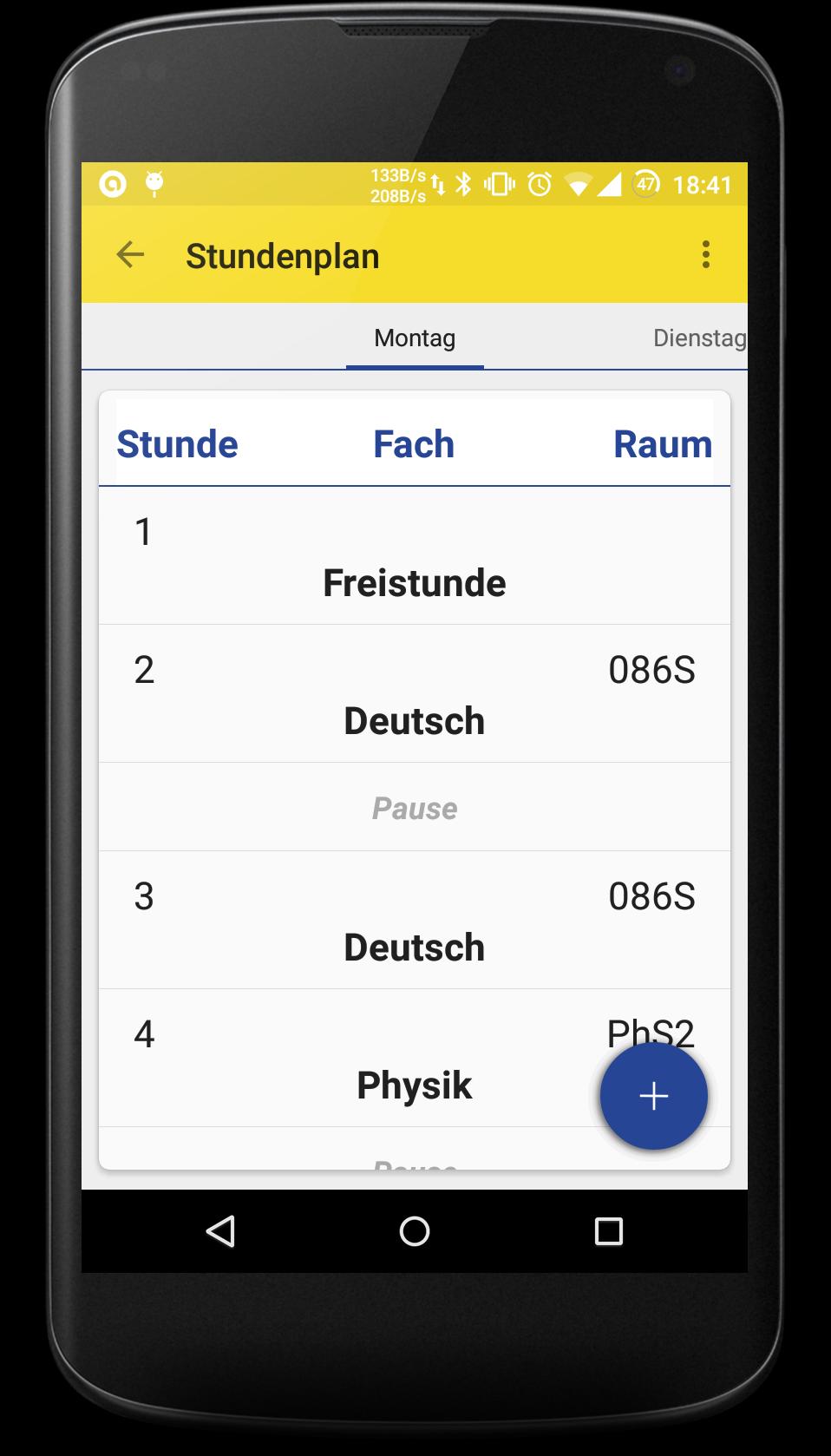Open lesson 1 Freistunde entry
Screen dimensions: 831x1456
[x=414, y=557]
